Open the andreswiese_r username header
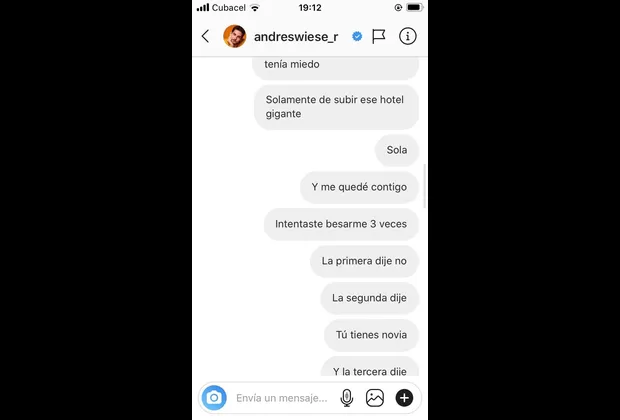The image size is (620, 420). pyautogui.click(x=295, y=36)
